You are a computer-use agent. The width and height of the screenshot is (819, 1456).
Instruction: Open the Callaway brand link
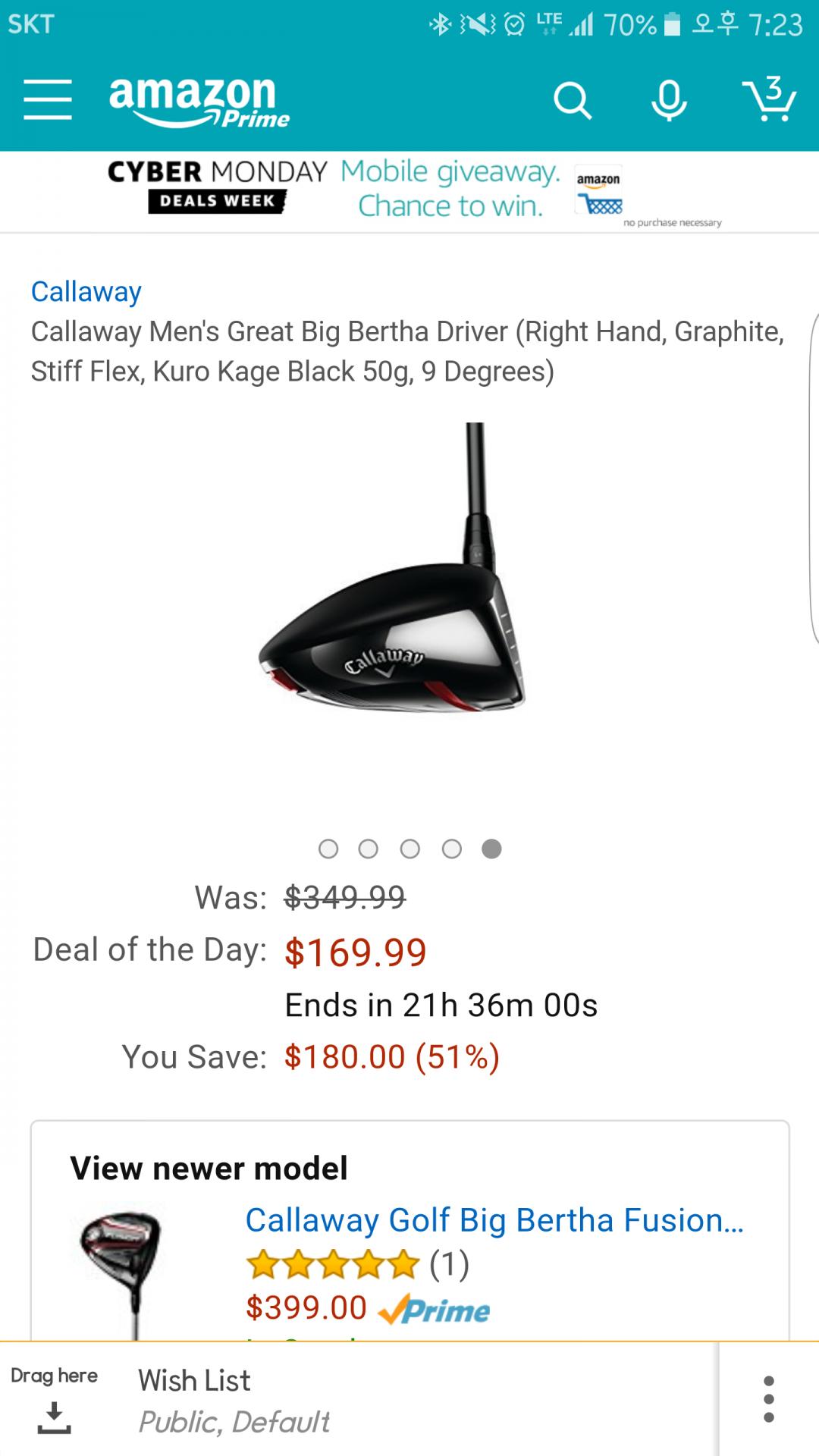86,292
